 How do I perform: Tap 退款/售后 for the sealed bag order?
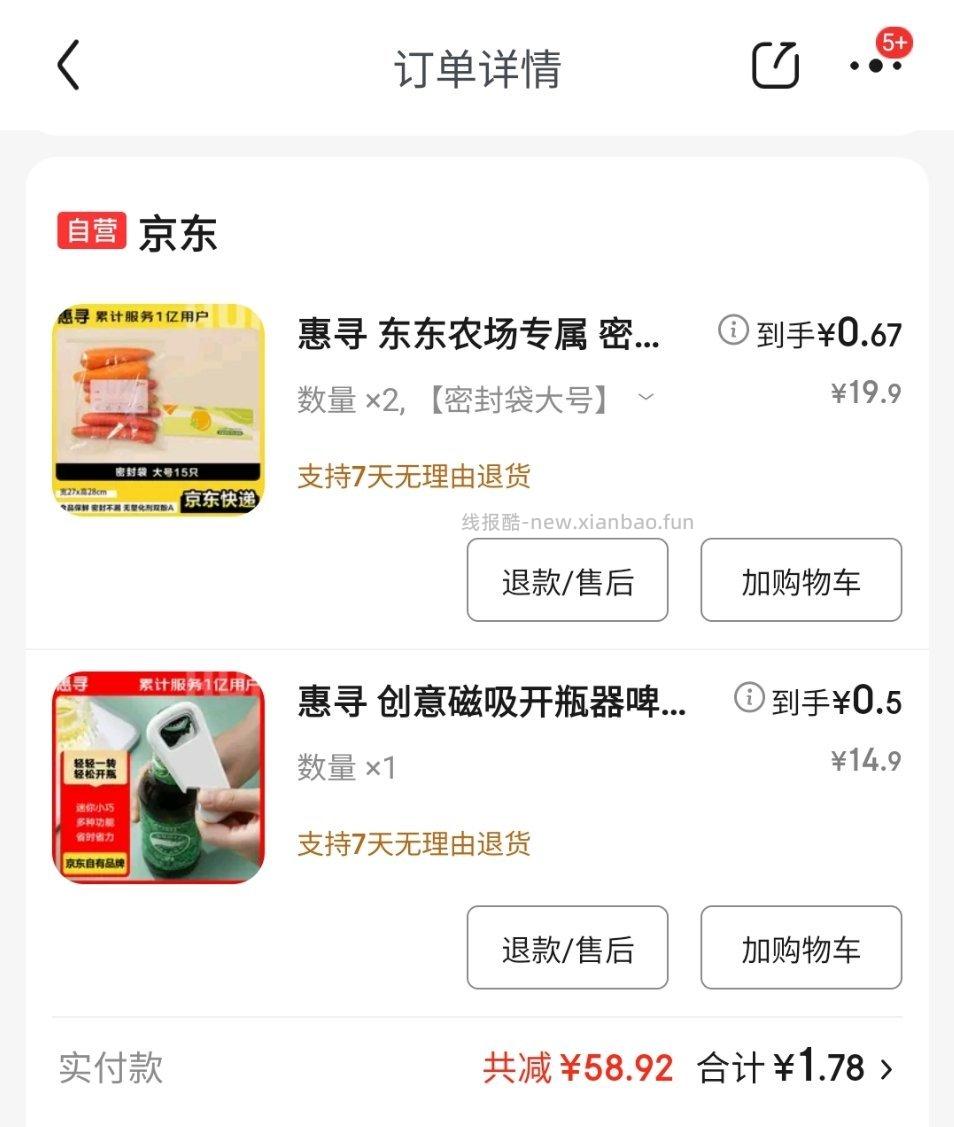pyautogui.click(x=566, y=581)
